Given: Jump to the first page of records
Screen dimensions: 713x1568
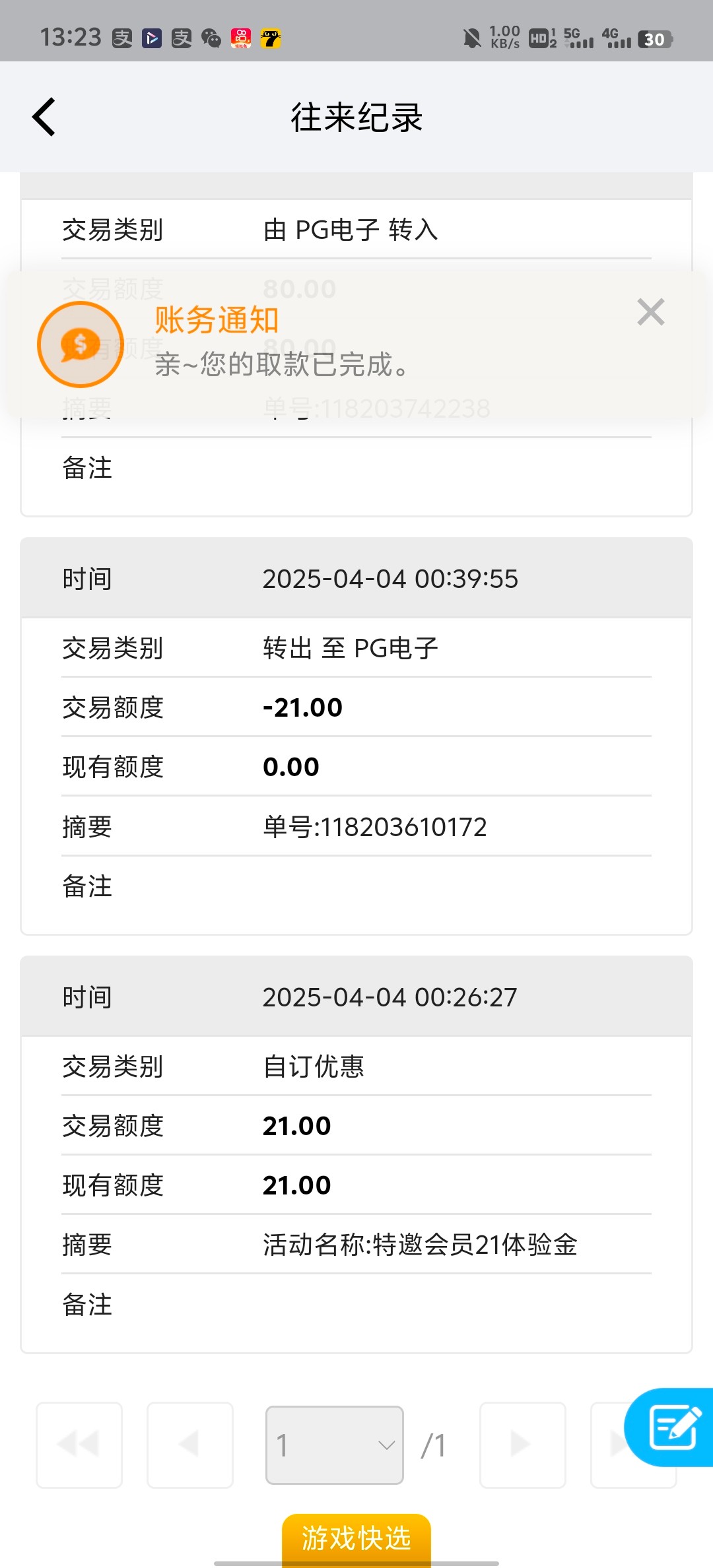Looking at the screenshot, I should click(79, 1445).
